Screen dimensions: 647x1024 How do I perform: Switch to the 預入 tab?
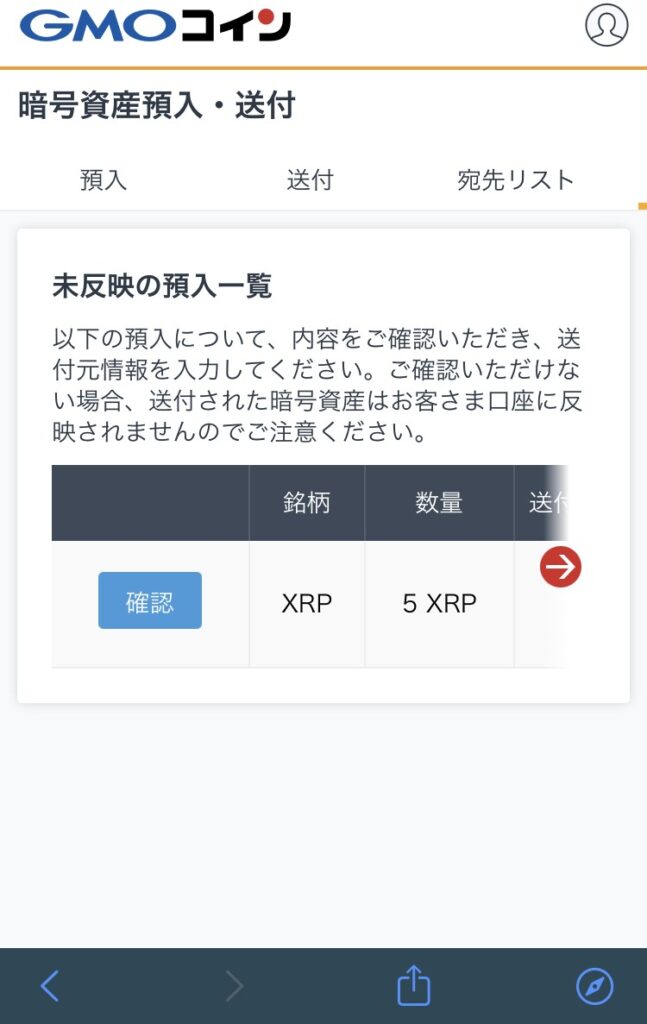point(103,180)
